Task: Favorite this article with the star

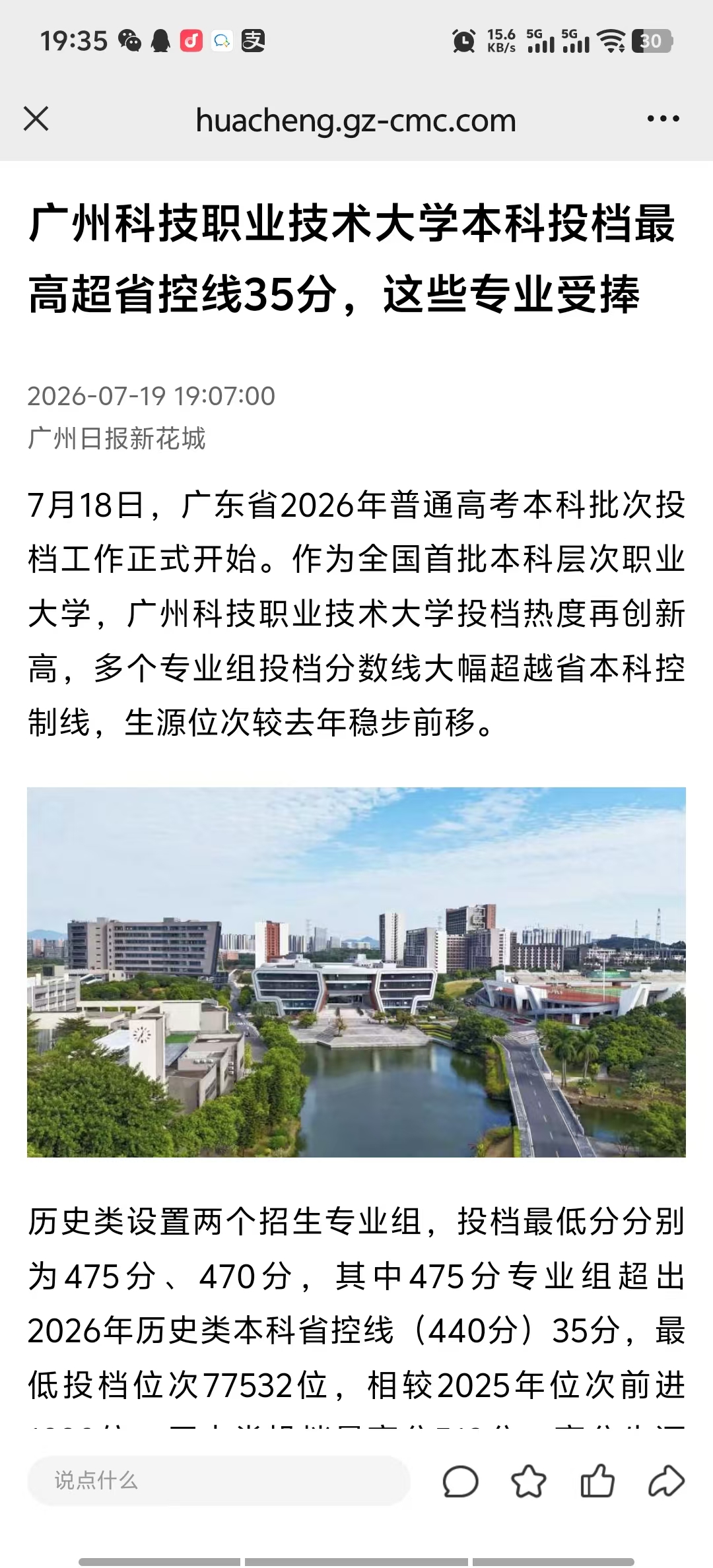Action: (x=529, y=1481)
